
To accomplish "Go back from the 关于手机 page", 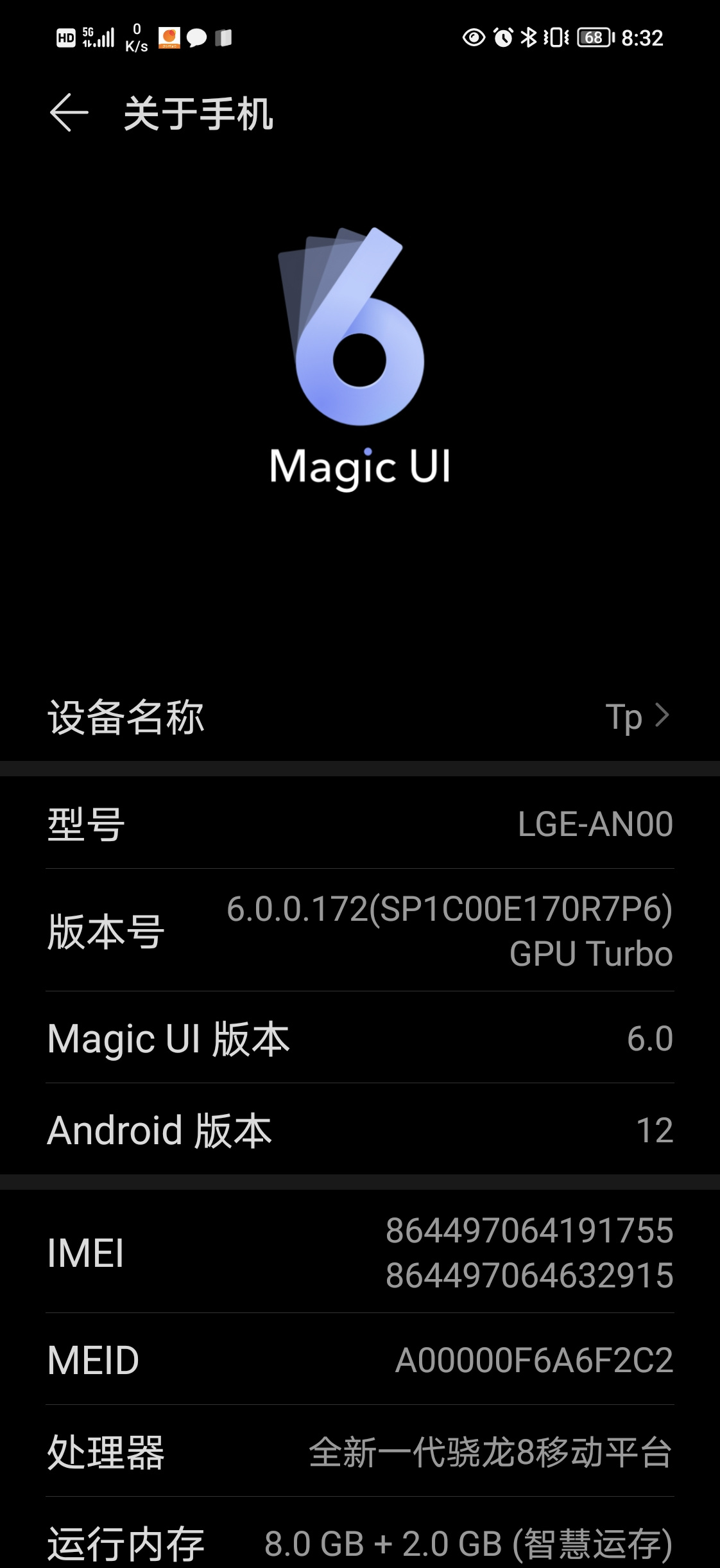I will coord(69,113).
